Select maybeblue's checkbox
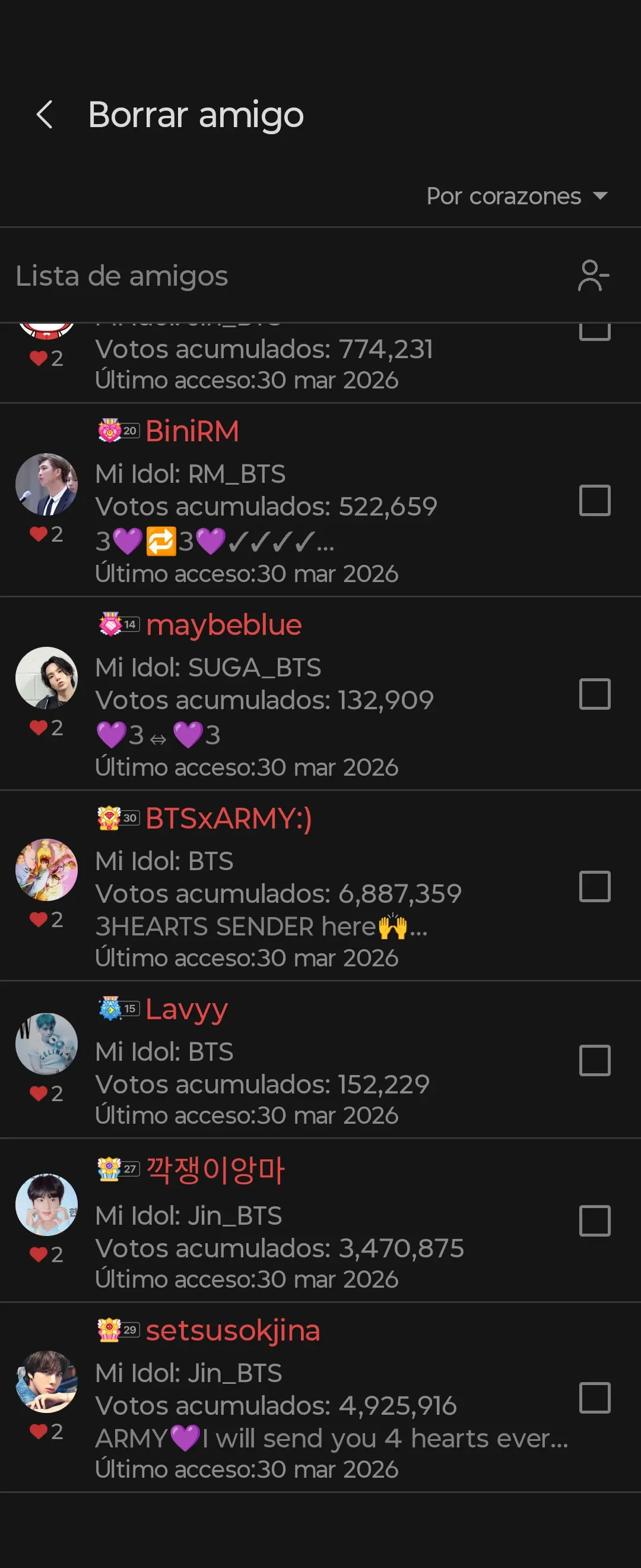 pos(594,694)
